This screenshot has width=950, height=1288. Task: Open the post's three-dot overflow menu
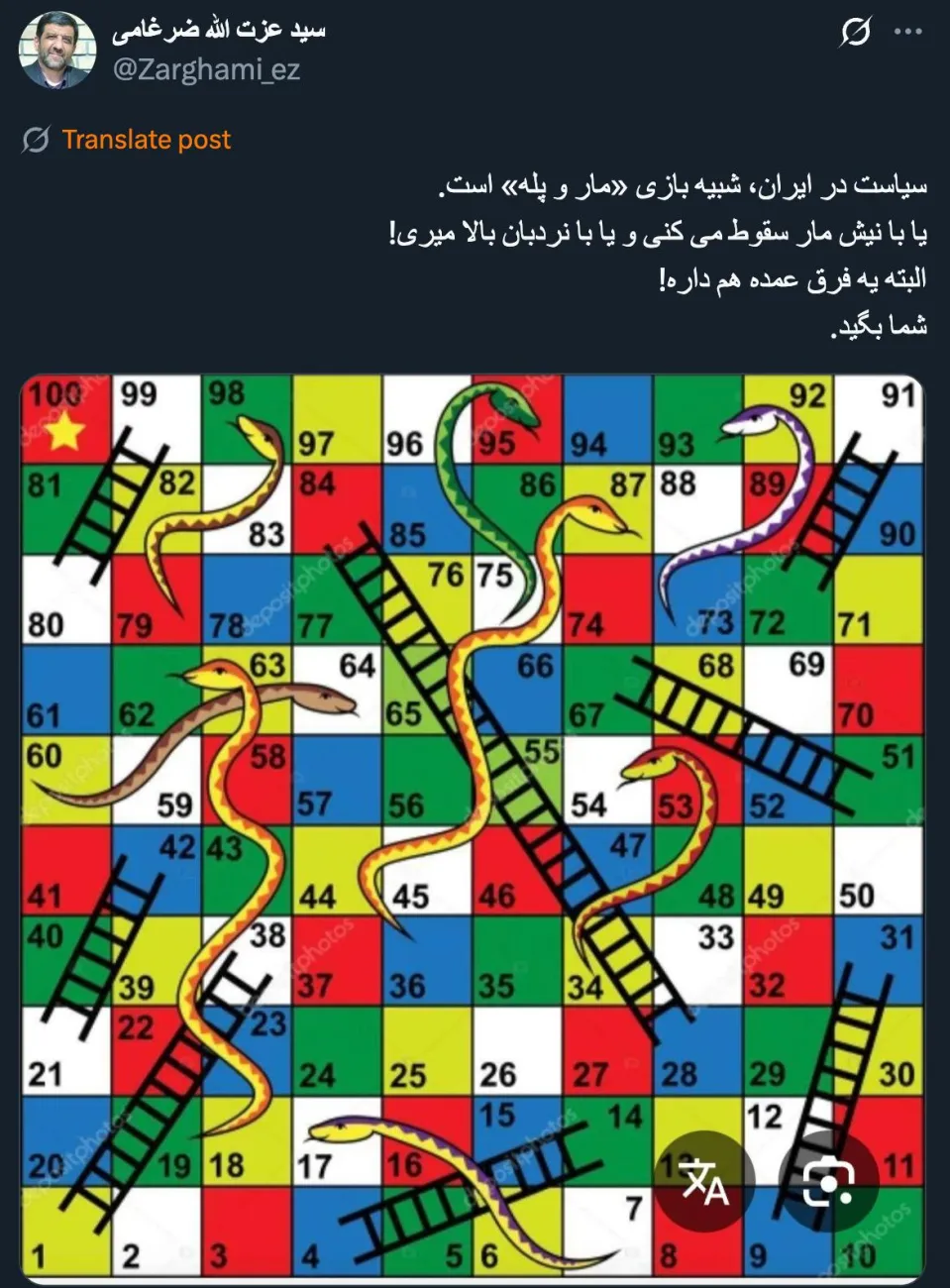click(907, 33)
